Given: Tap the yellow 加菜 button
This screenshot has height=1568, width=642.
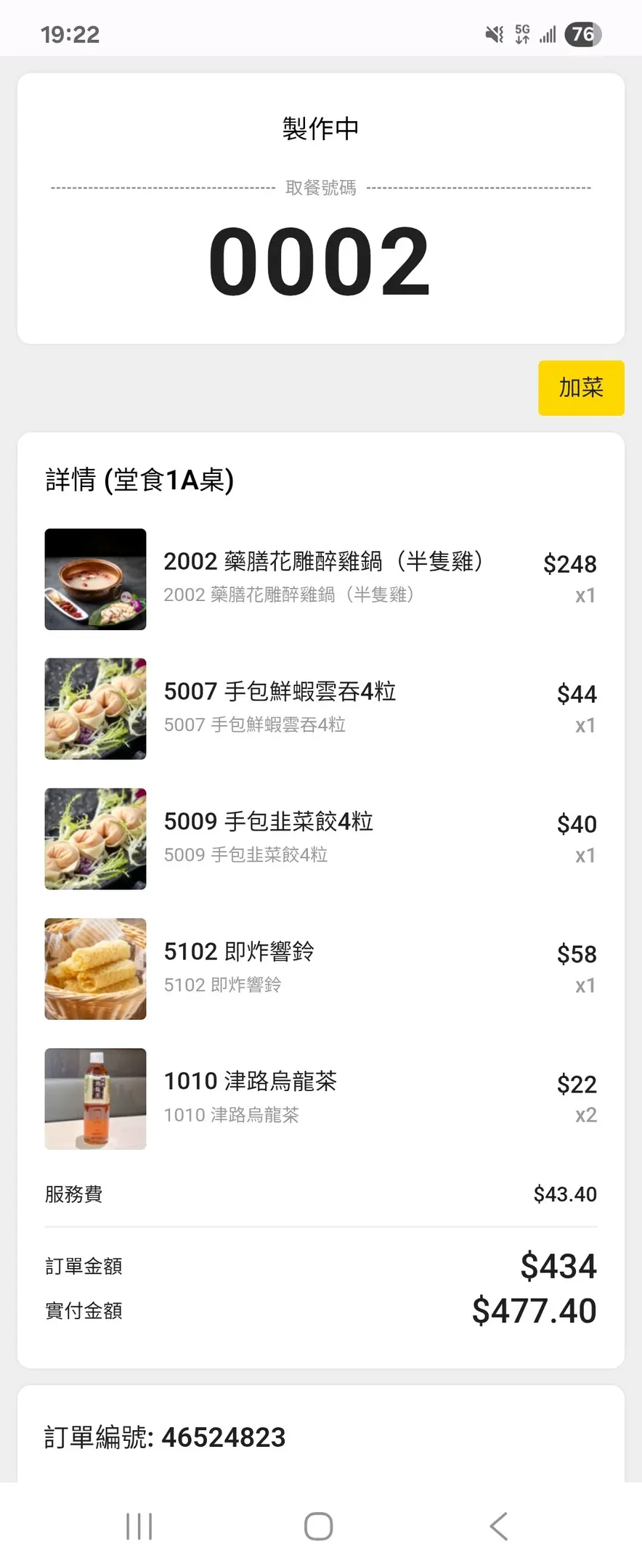Looking at the screenshot, I should click(x=581, y=388).
